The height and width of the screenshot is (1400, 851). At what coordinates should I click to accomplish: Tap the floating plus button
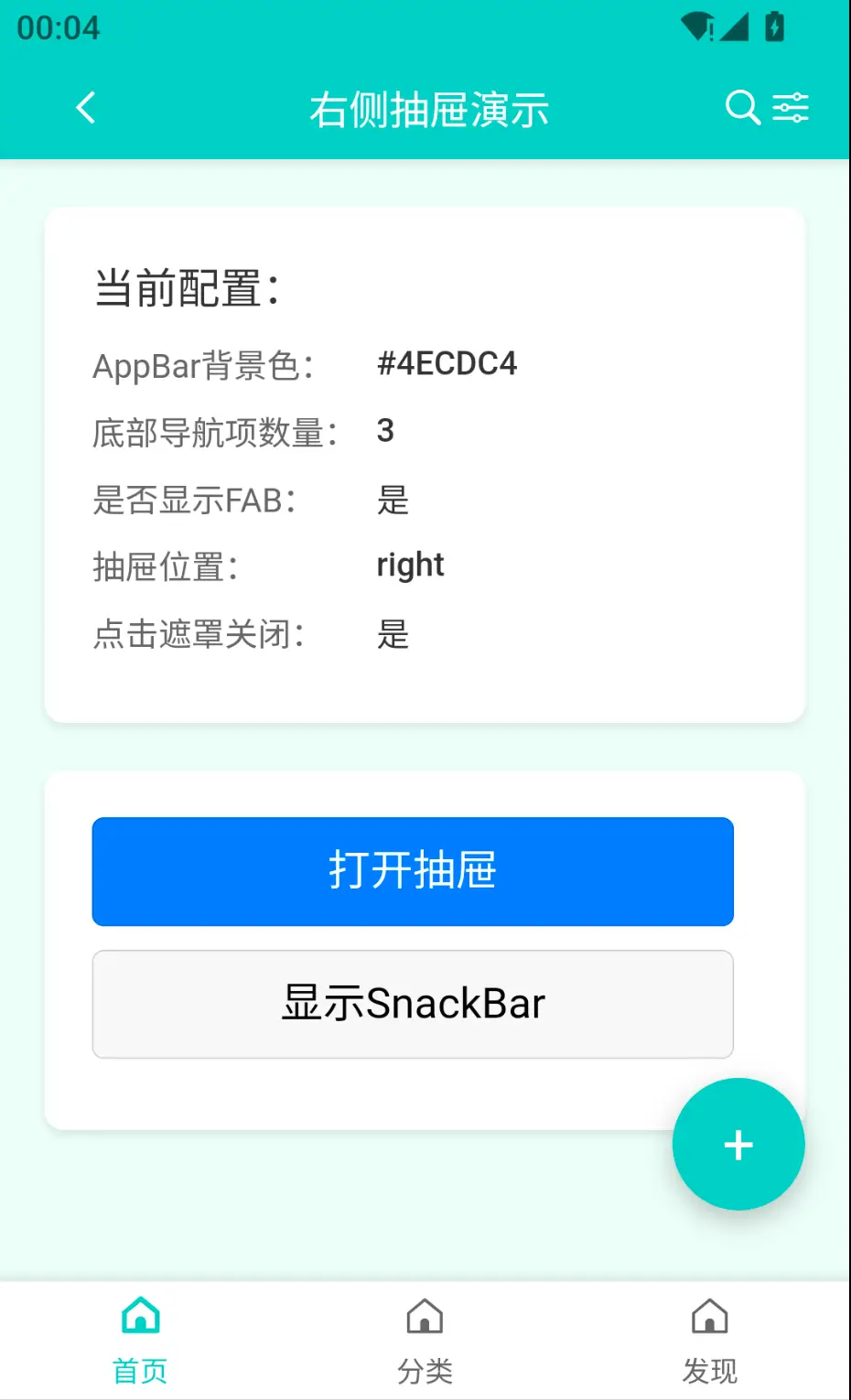click(738, 1145)
